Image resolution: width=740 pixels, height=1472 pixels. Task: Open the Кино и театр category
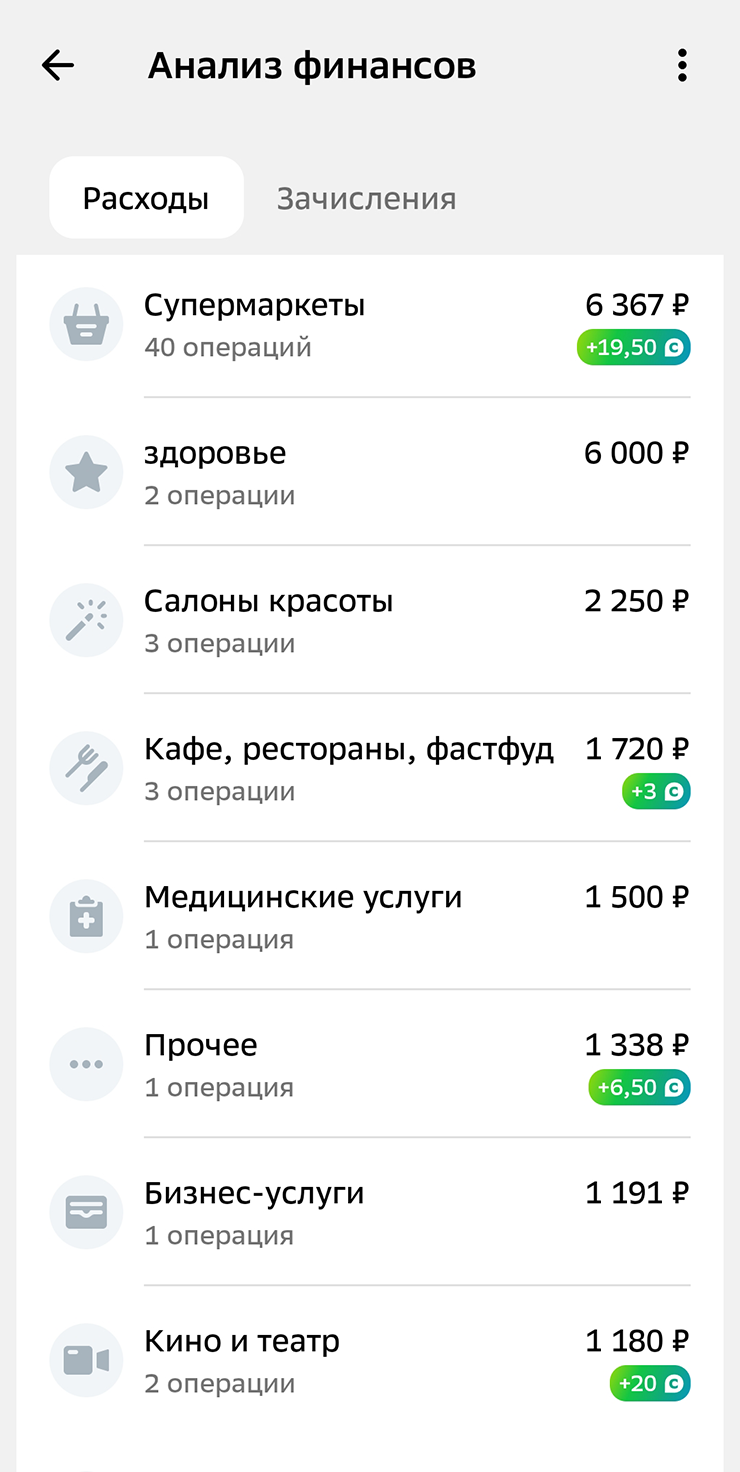pos(370,1360)
